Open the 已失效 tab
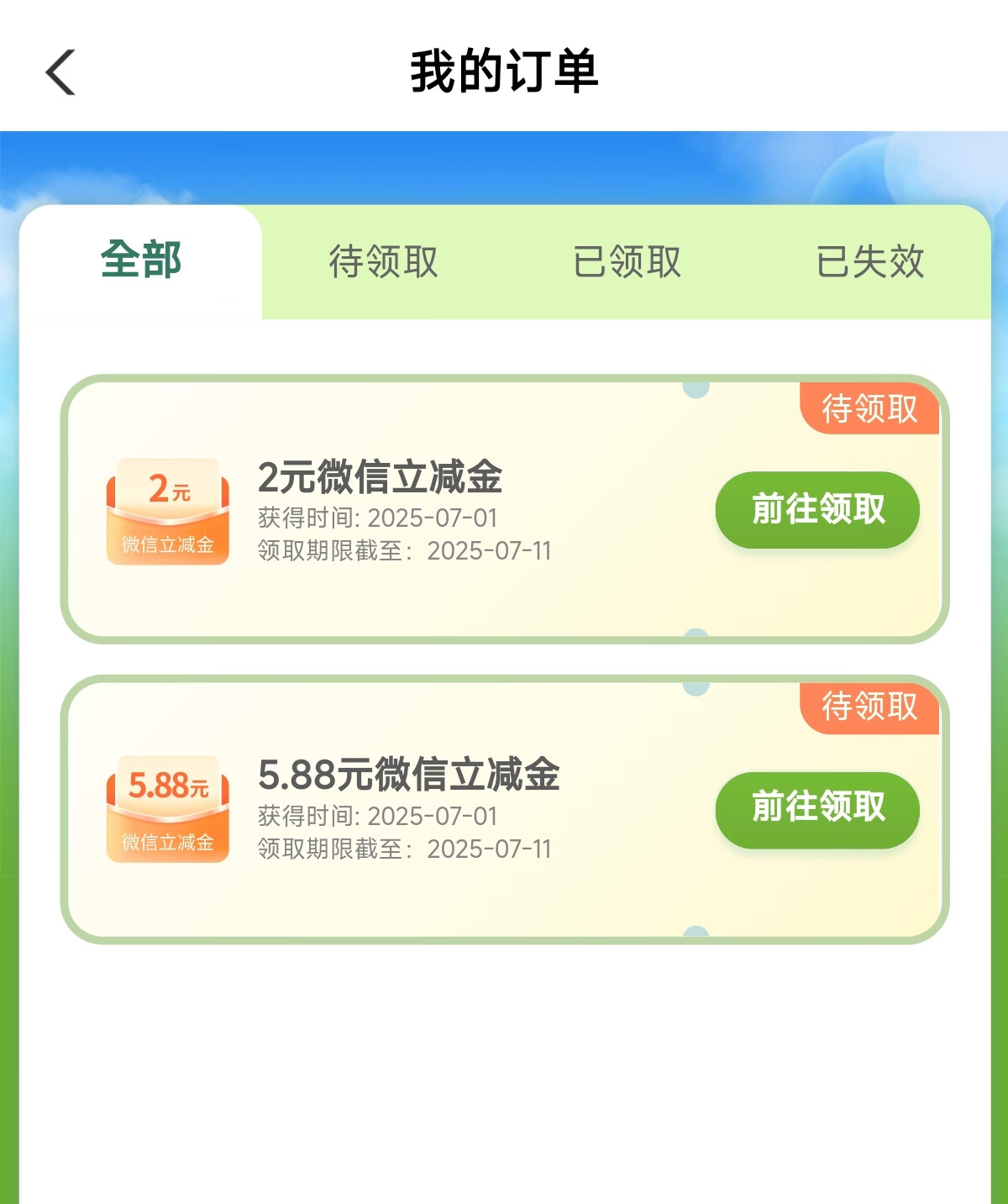The height and width of the screenshot is (1204, 1008). click(x=869, y=261)
